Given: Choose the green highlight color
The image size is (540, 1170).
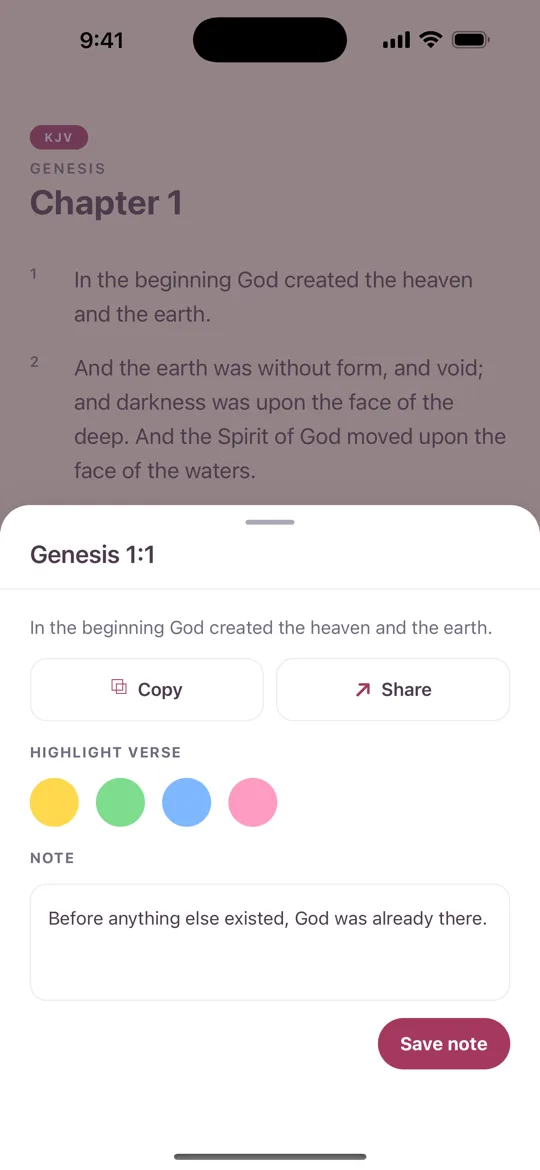Looking at the screenshot, I should pyautogui.click(x=120, y=802).
